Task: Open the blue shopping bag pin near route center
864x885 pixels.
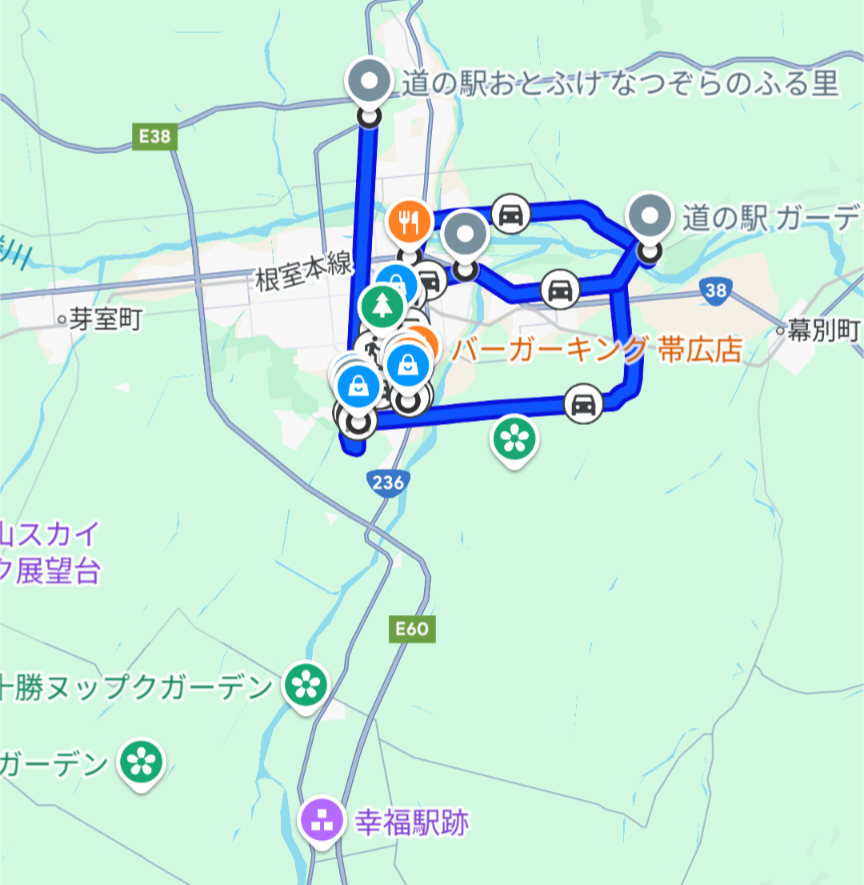Action: (398, 280)
